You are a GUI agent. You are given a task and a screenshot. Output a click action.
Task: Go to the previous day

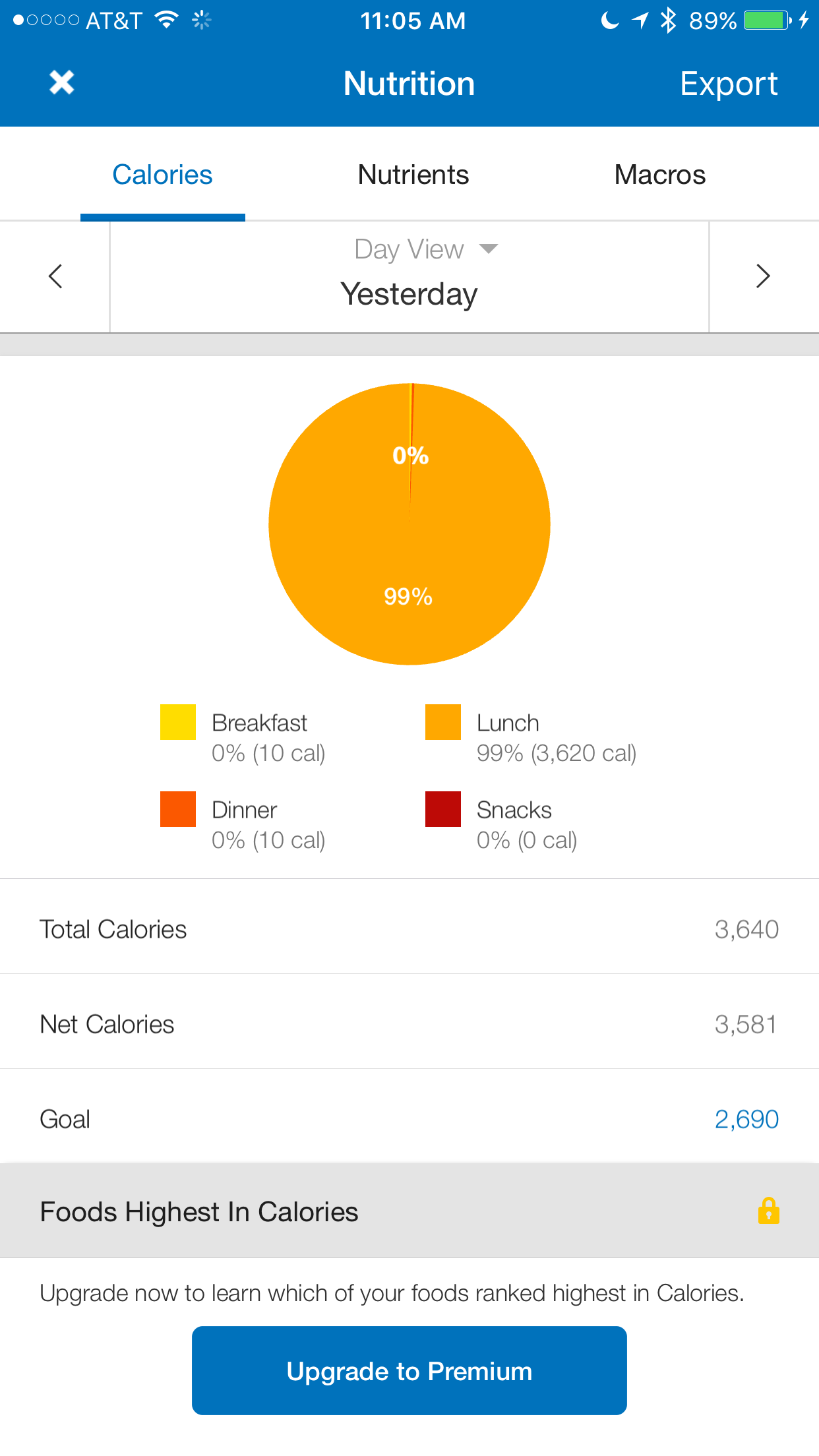(x=55, y=276)
